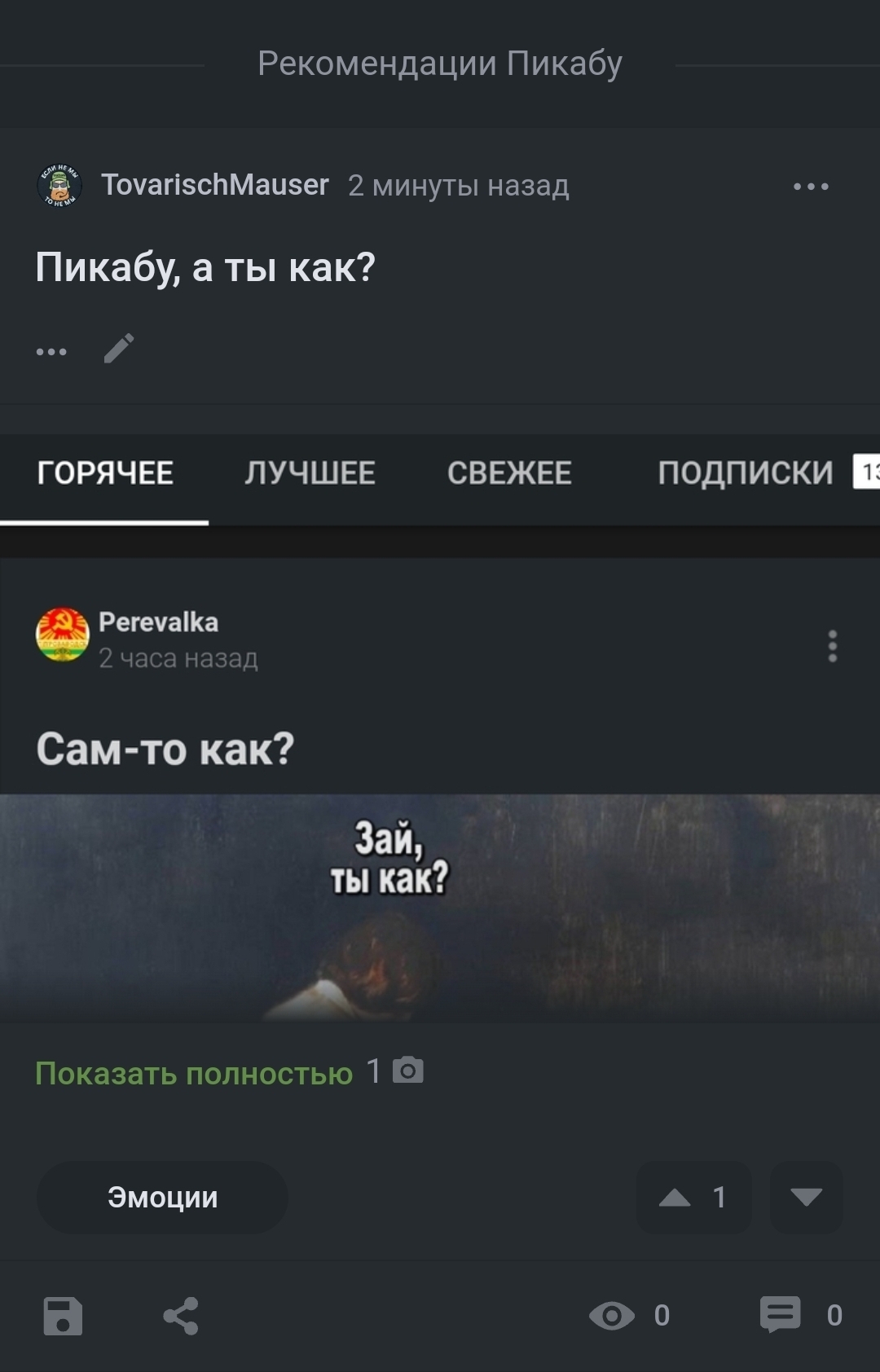Viewport: 880px width, 1372px height.
Task: Switch to the ГОРЯЧЕЕ tab
Action: [105, 473]
